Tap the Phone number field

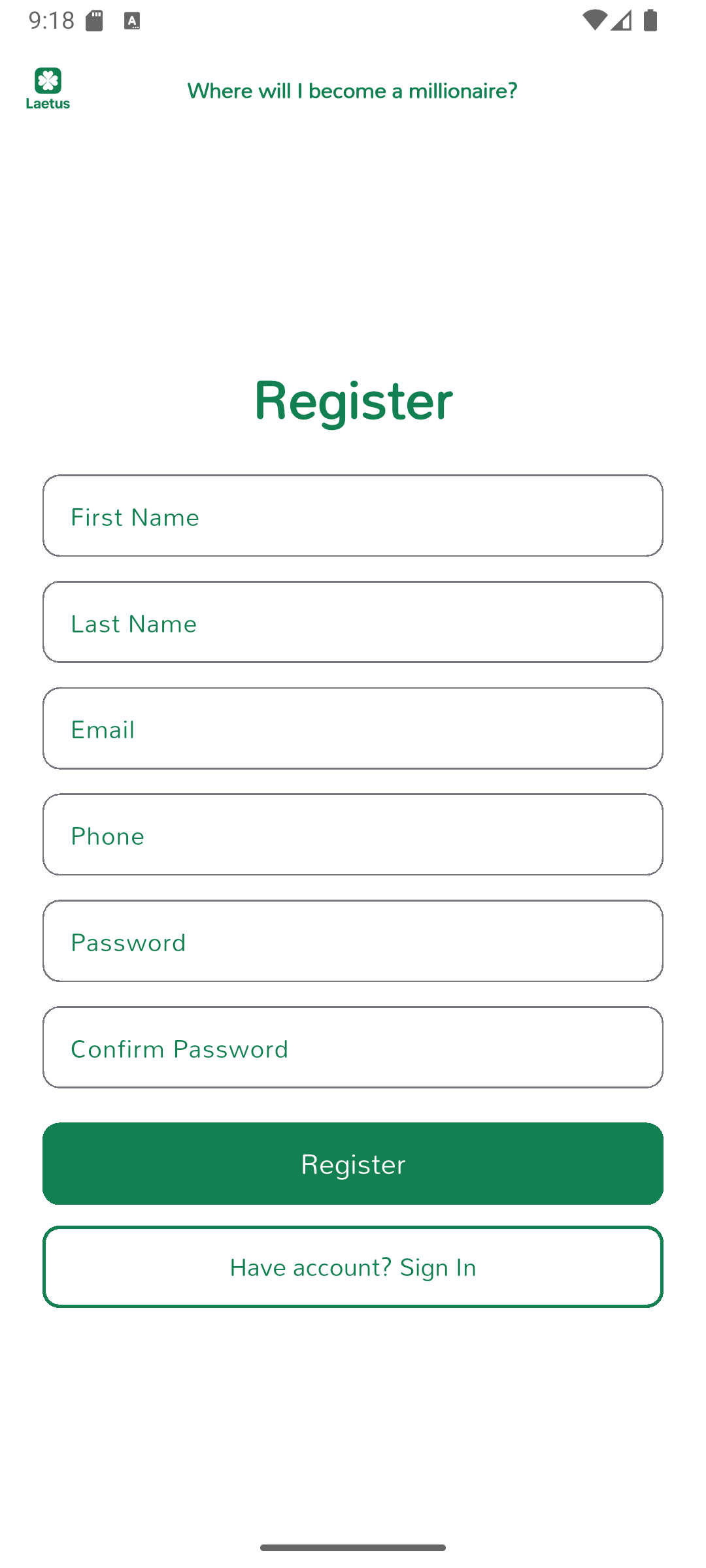(353, 835)
